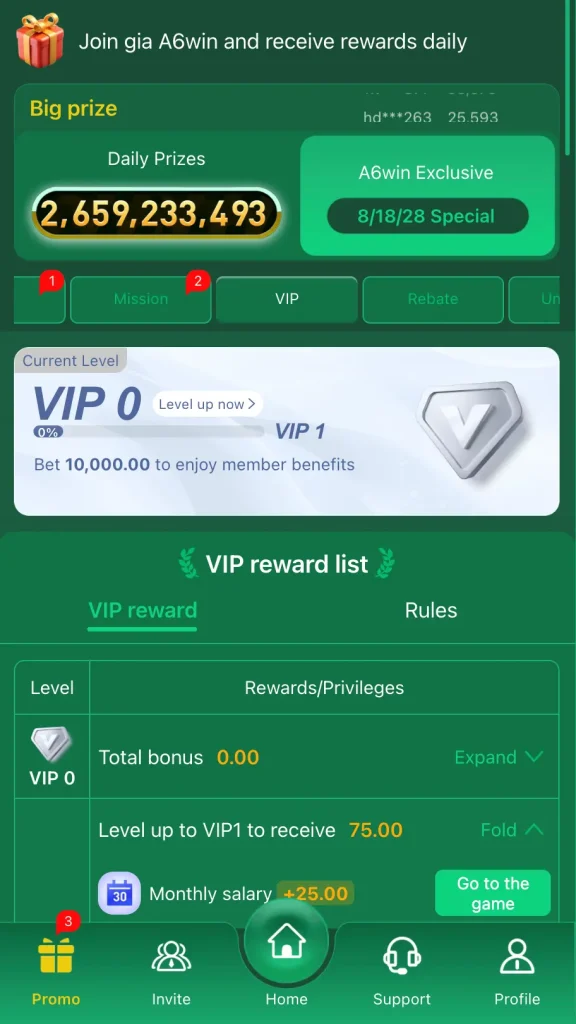Select the VIP tab
The image size is (576, 1024).
[287, 299]
